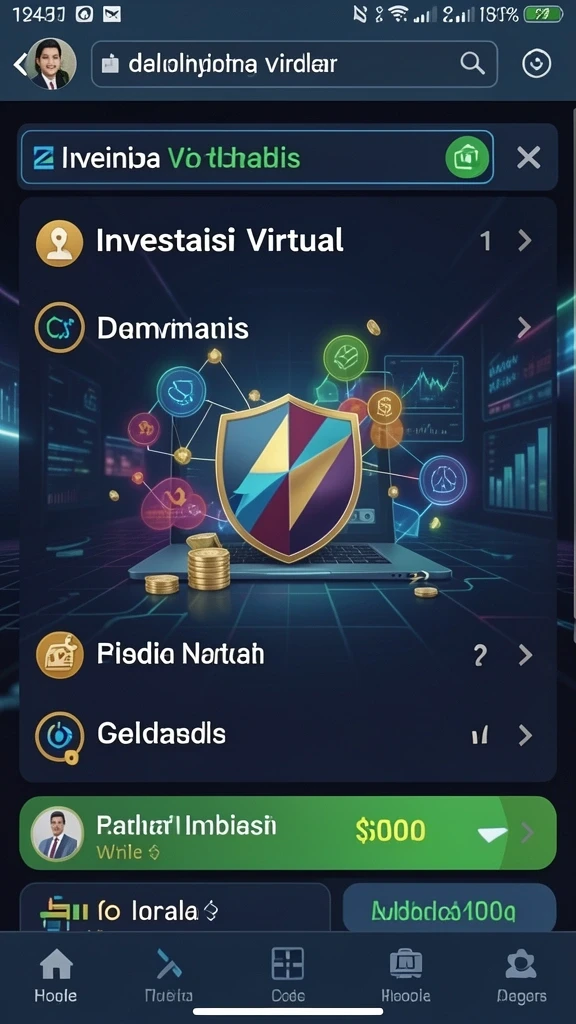The height and width of the screenshot is (1024, 576).
Task: Open the Demvmanis row
Action: 287,328
